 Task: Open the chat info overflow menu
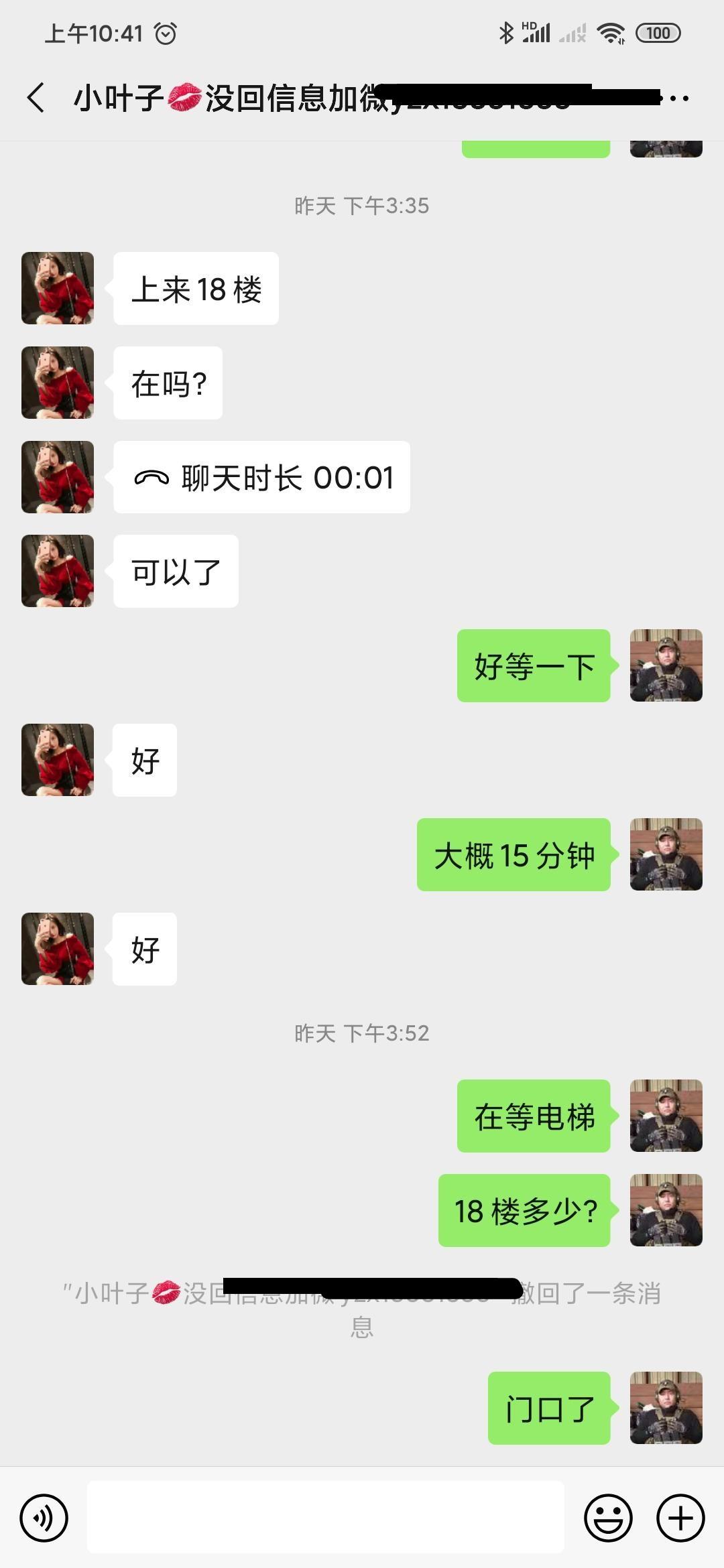click(678, 99)
